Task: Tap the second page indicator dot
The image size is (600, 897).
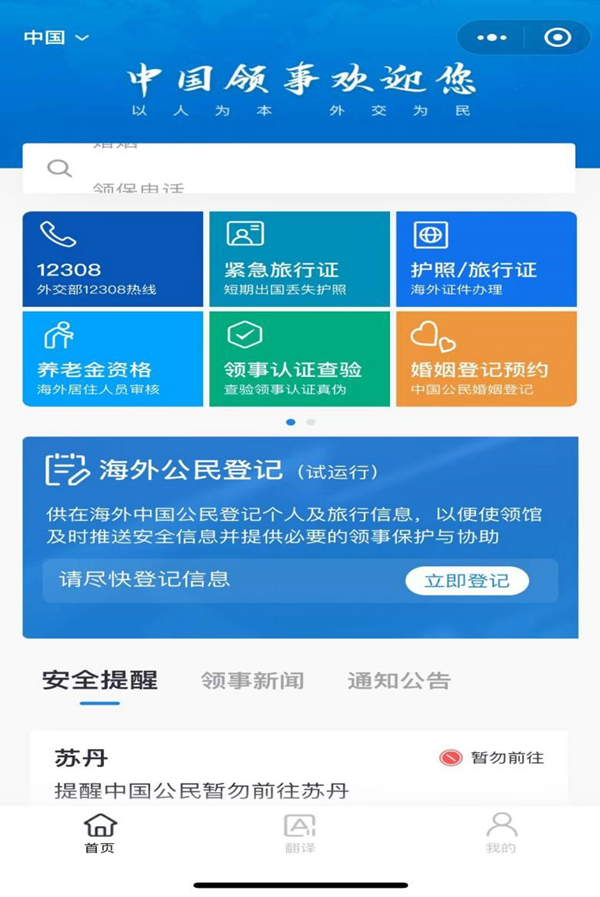Action: point(311,422)
